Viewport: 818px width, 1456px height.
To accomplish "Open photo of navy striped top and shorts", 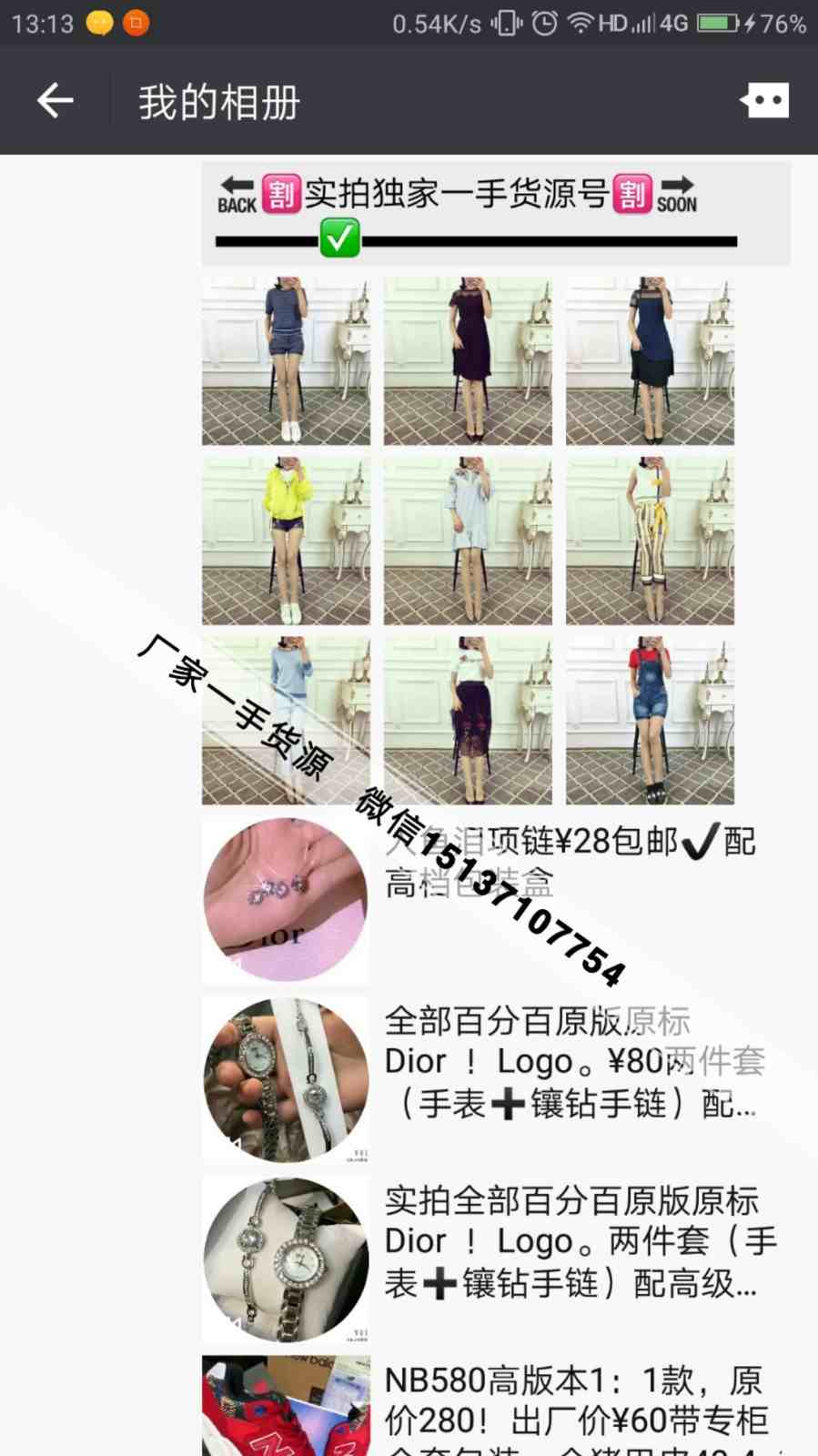I will pos(286,361).
